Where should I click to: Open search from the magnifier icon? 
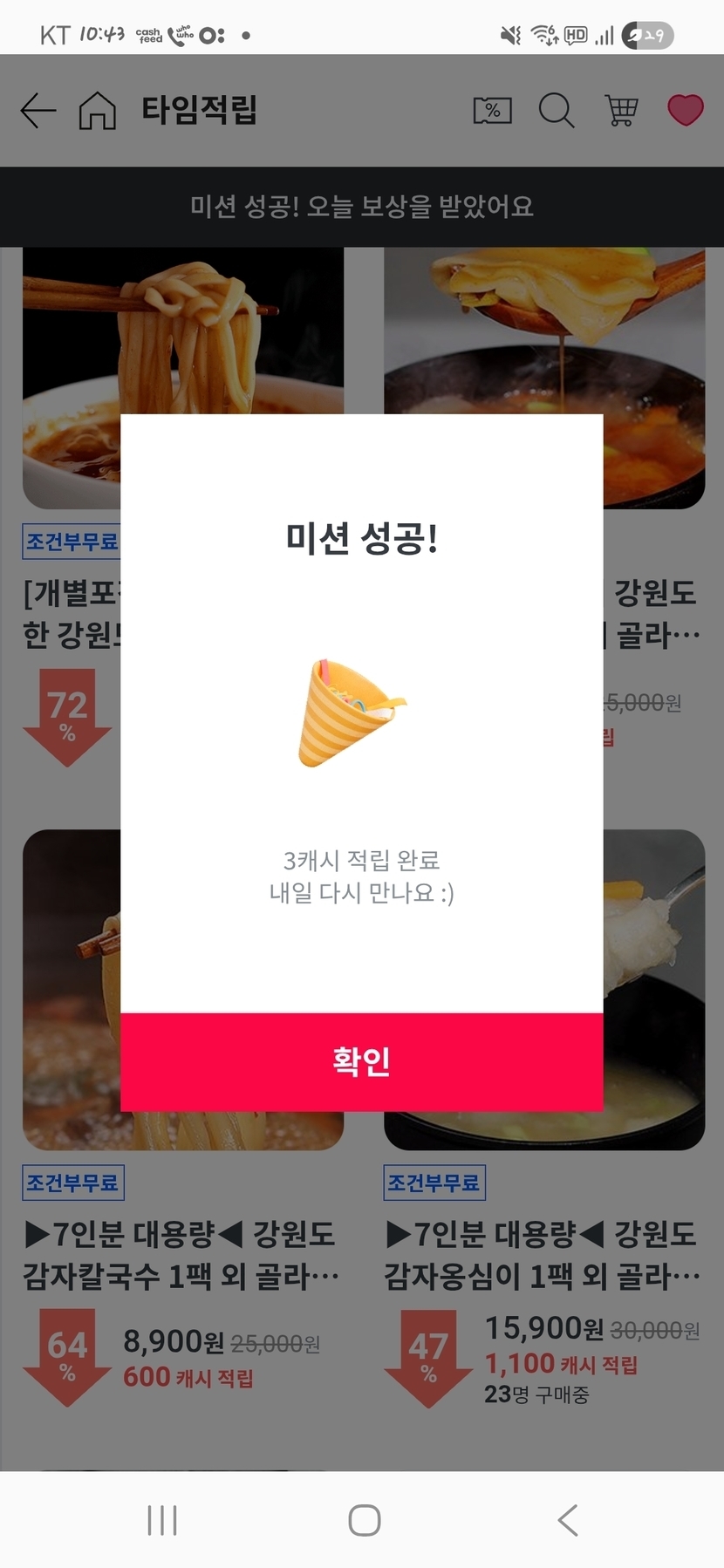tap(556, 111)
